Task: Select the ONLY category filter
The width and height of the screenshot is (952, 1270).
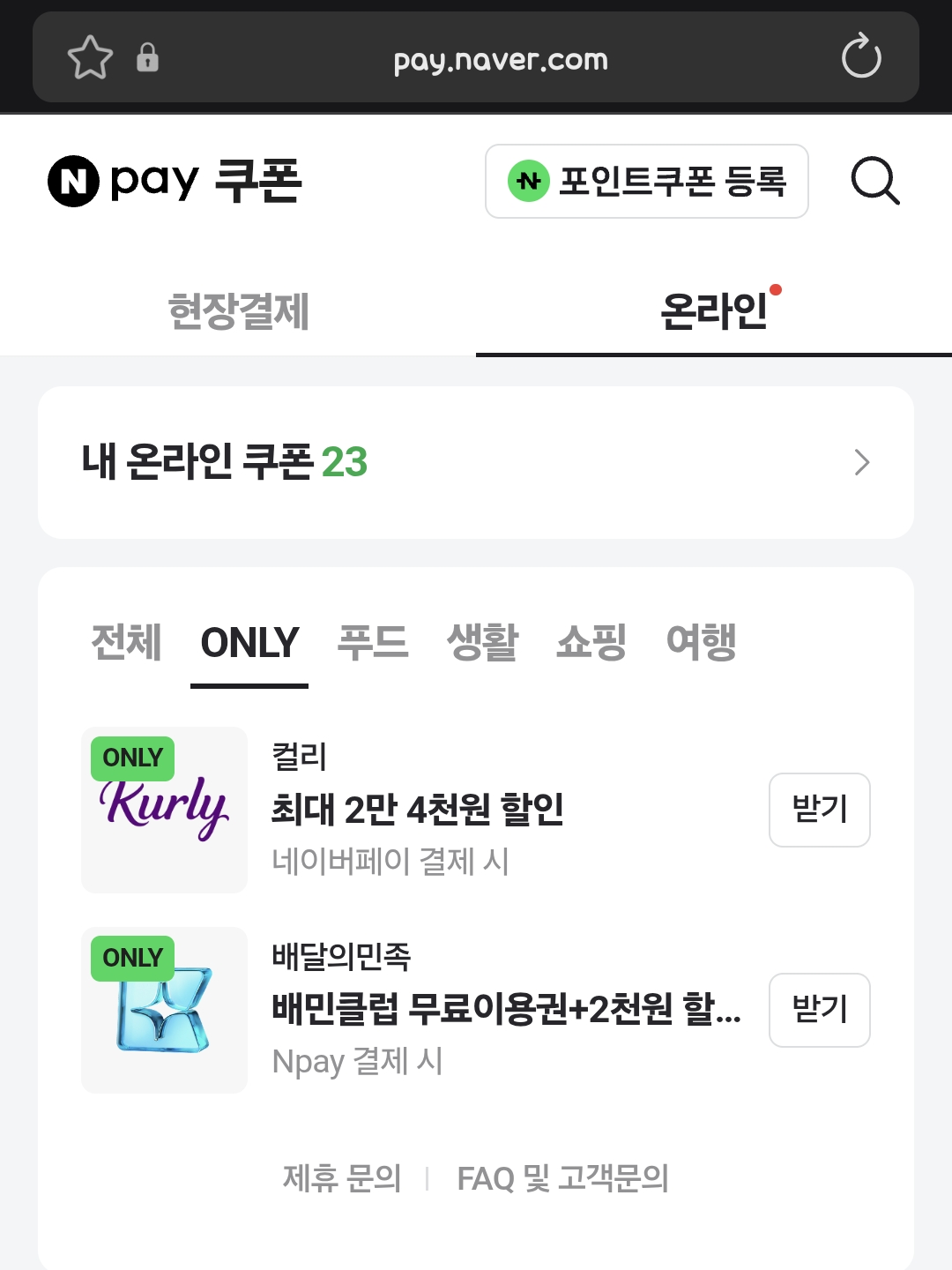Action: point(249,642)
